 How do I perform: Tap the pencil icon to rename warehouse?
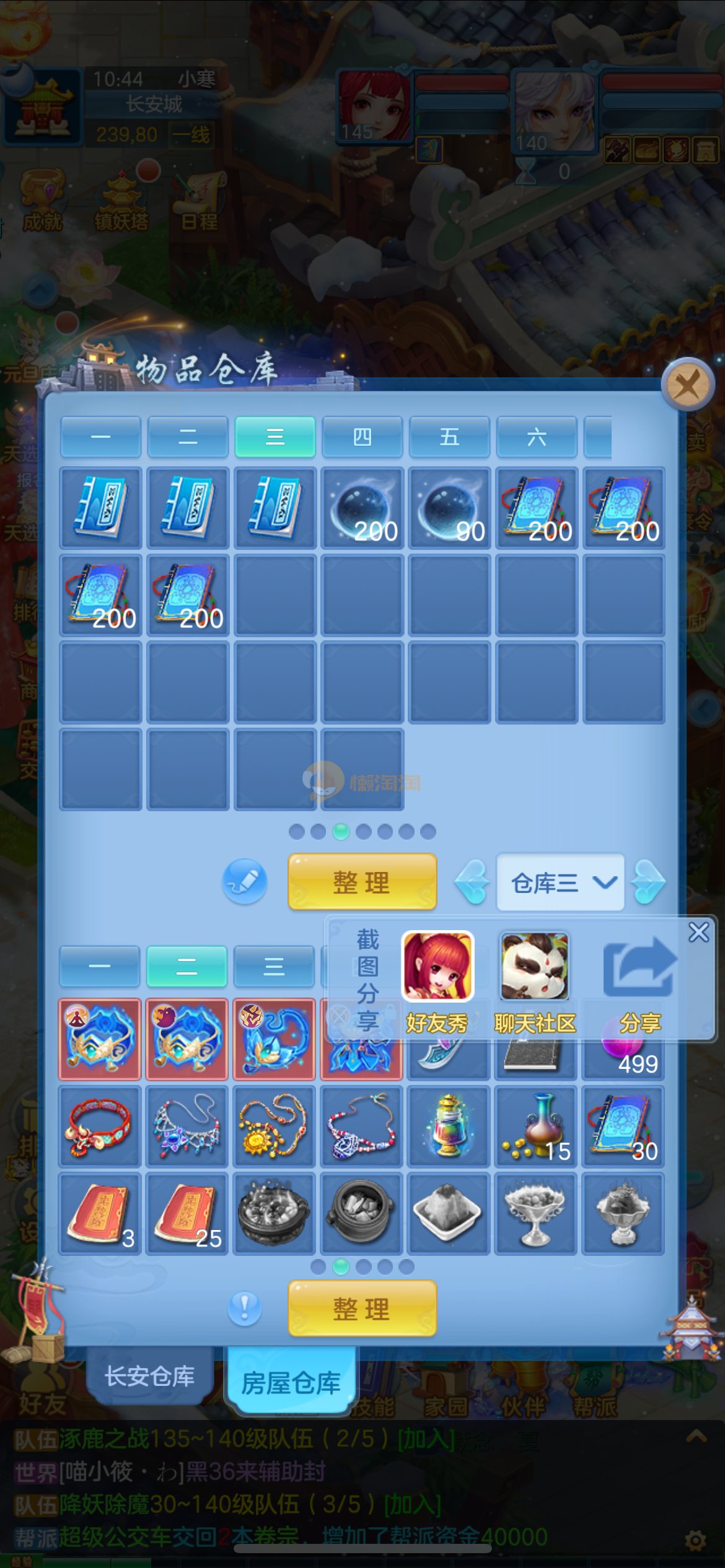click(245, 882)
